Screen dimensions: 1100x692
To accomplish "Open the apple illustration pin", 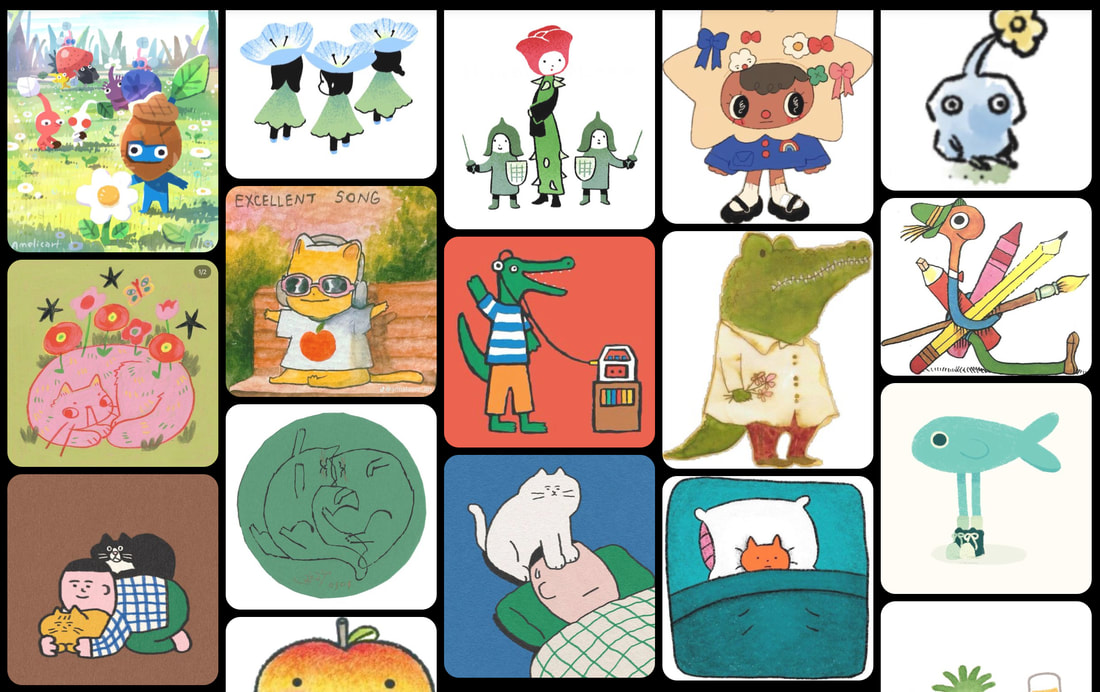I will pos(331,658).
